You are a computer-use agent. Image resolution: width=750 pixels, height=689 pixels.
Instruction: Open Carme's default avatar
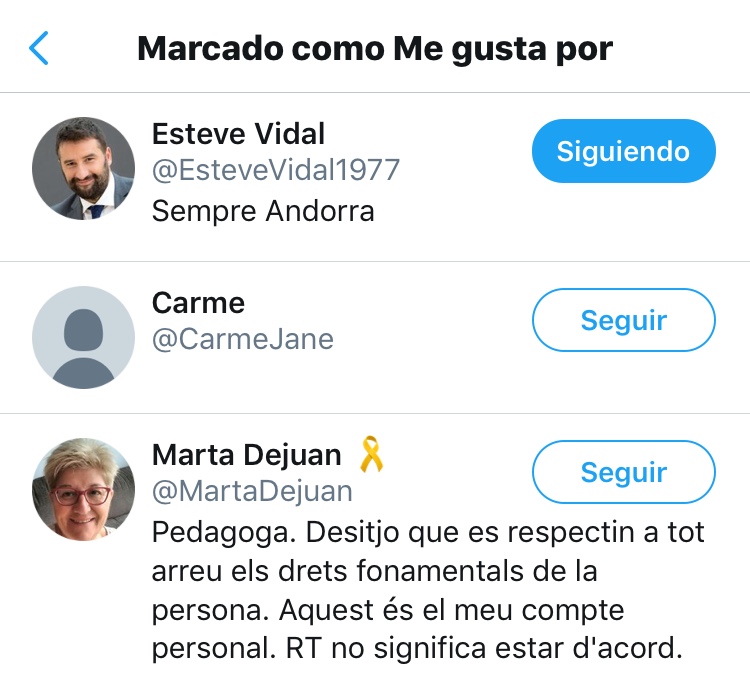(84, 338)
